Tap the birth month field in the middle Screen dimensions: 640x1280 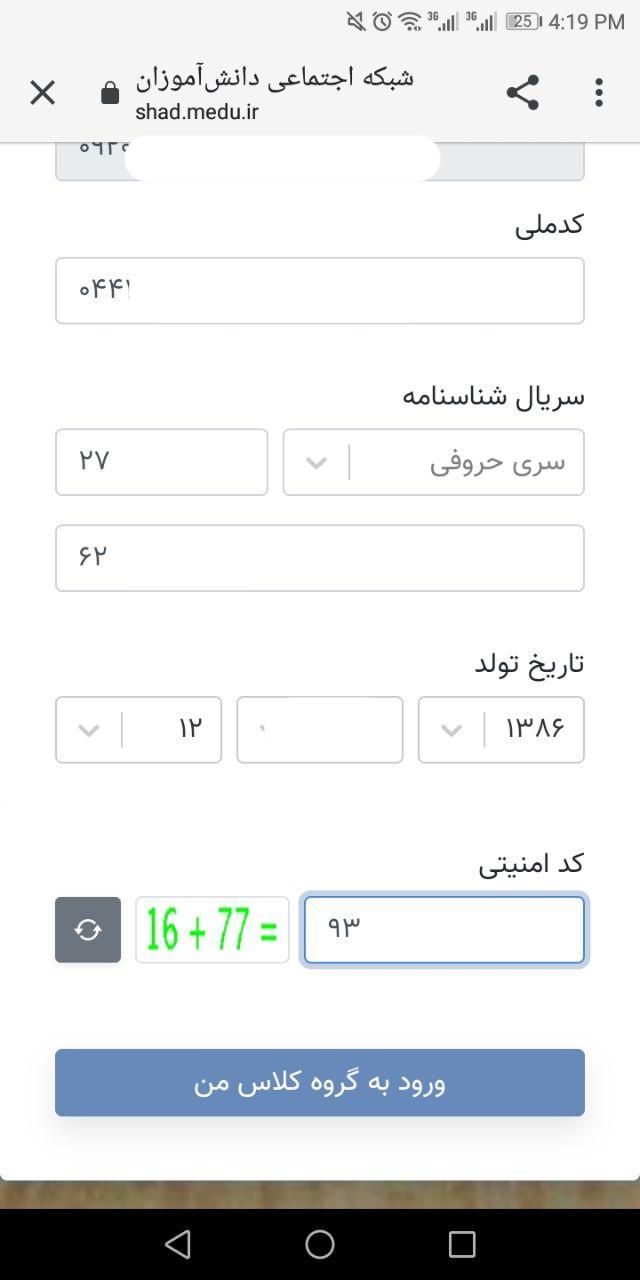point(320,730)
